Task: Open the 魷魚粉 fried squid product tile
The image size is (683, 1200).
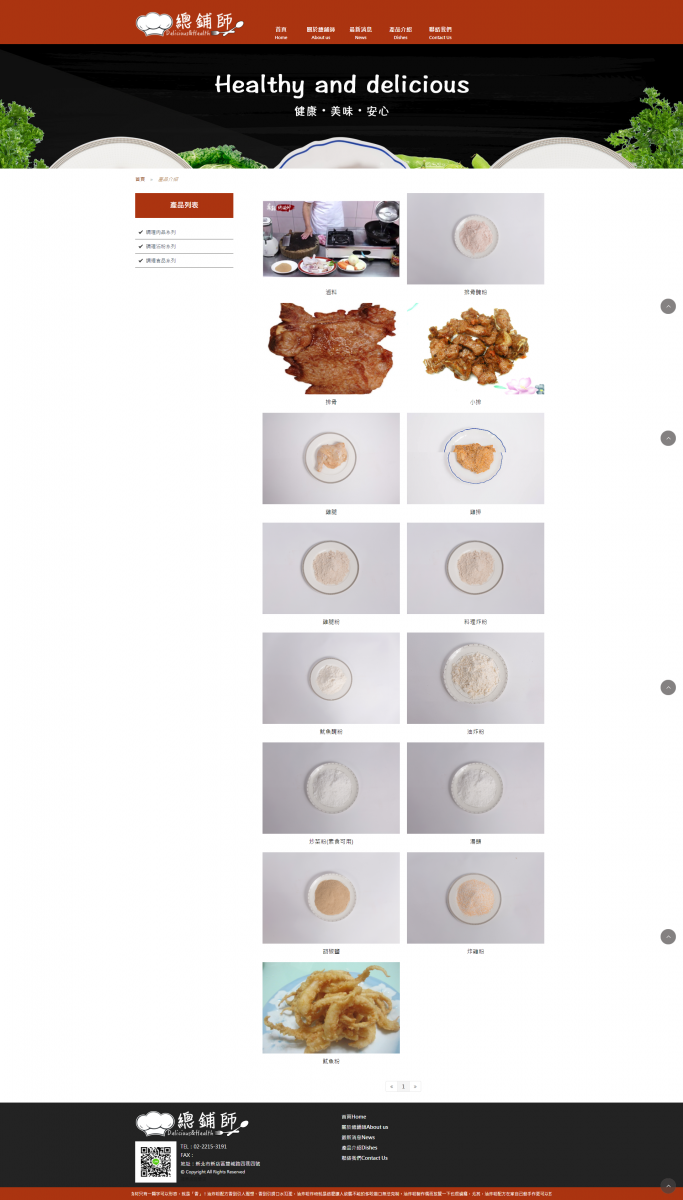Action: point(331,1008)
